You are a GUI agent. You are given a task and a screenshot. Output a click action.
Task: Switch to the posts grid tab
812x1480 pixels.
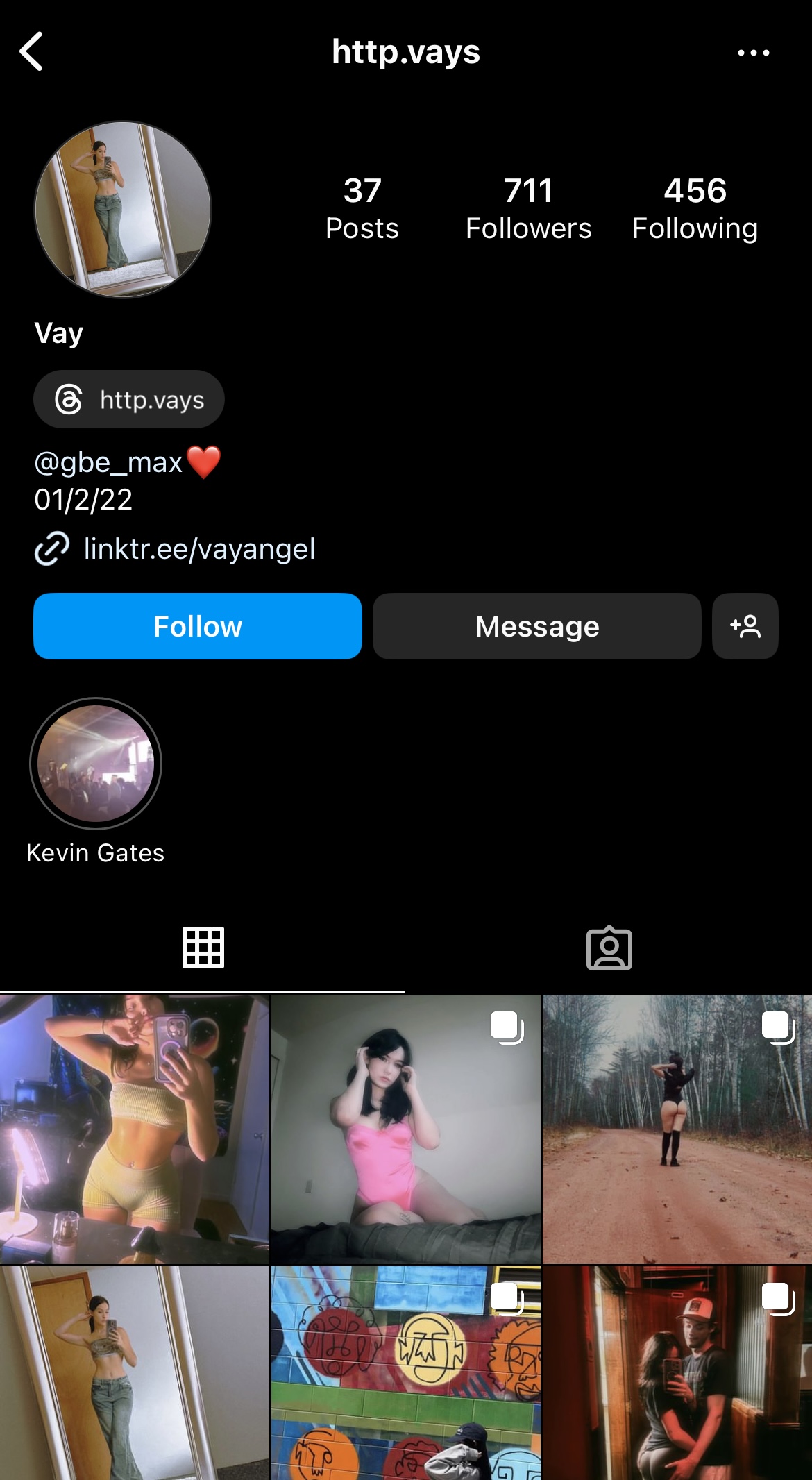click(203, 948)
